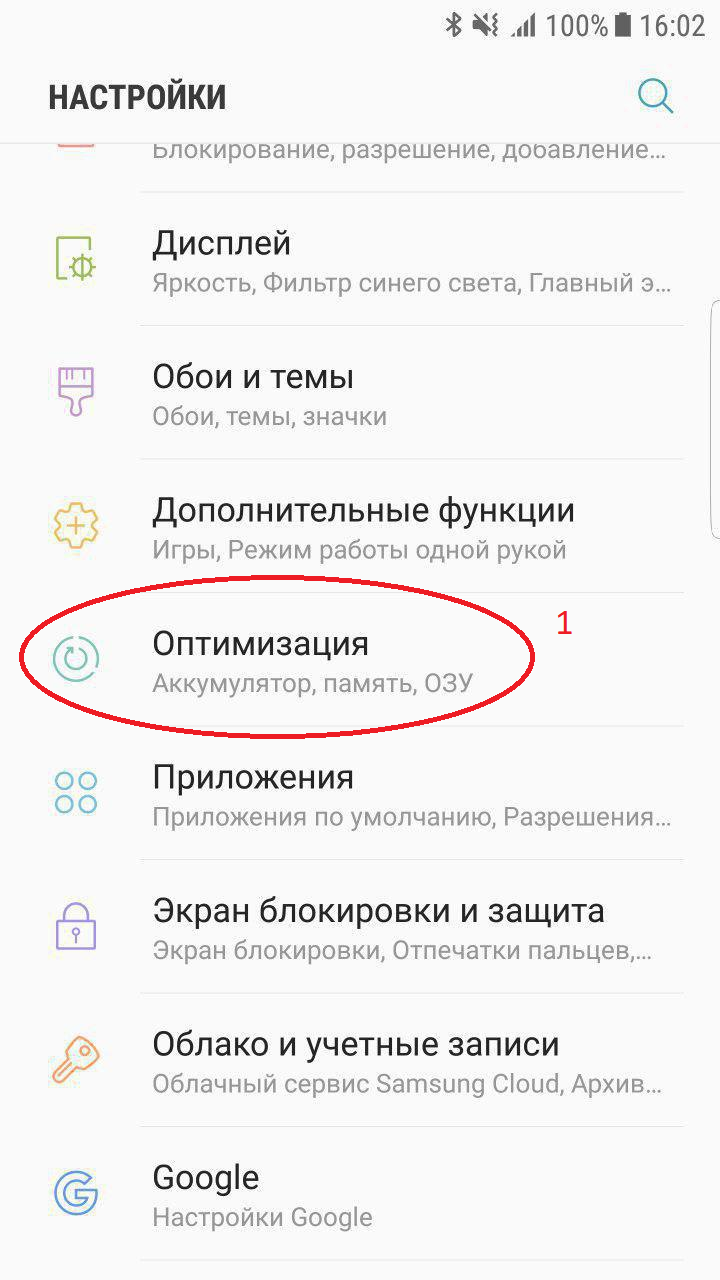720x1280 pixels.
Task: Open Дополнительные функции
Action: click(x=360, y=526)
